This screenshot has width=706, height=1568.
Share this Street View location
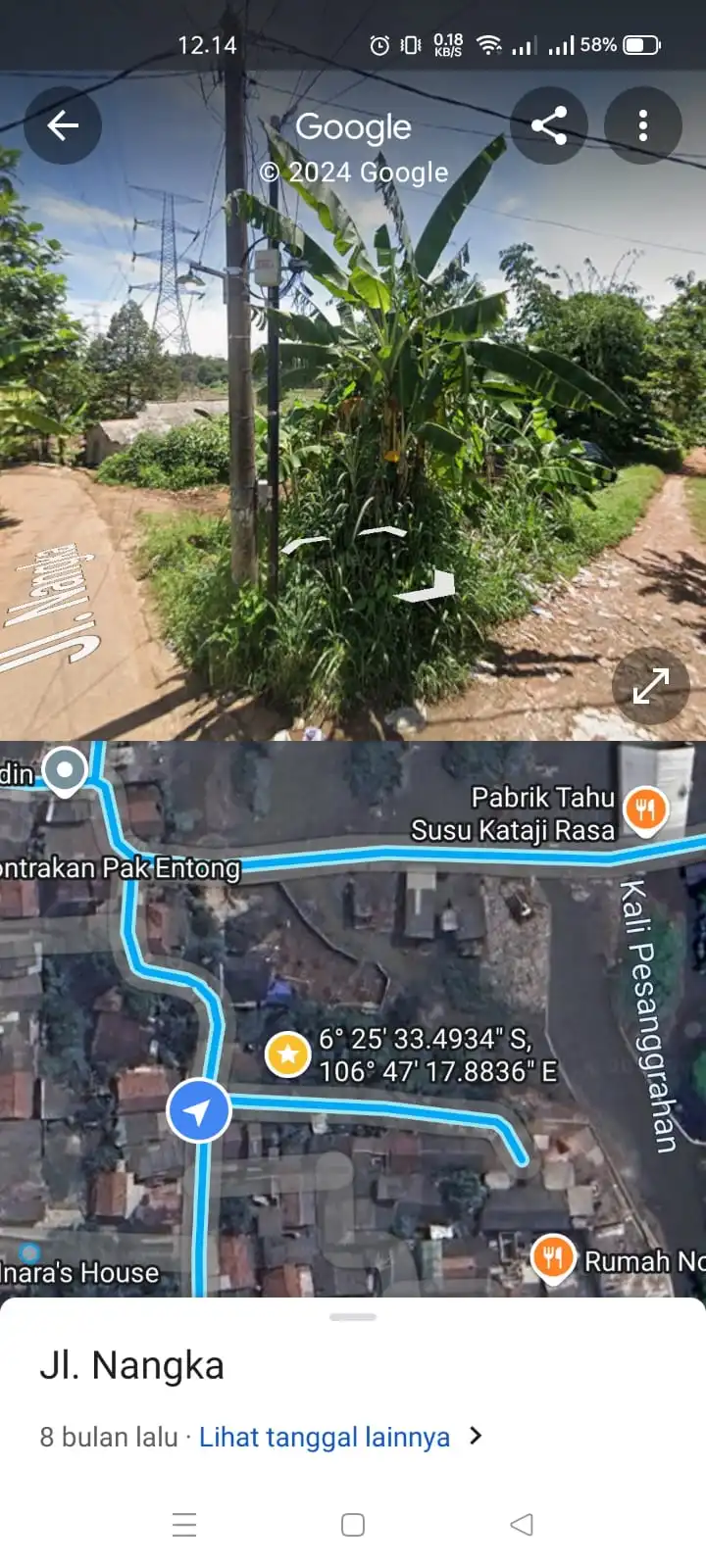point(549,125)
